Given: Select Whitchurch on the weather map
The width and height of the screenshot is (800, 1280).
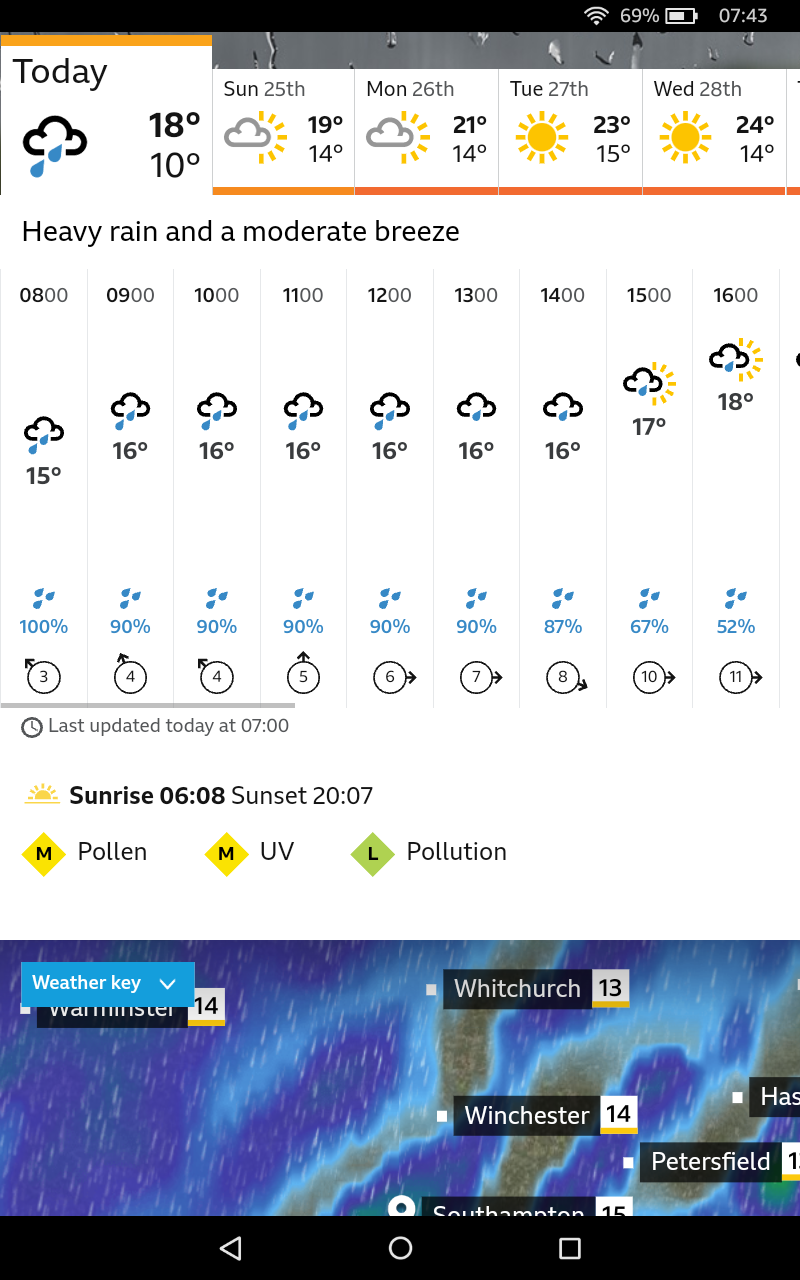Looking at the screenshot, I should pos(517,989).
